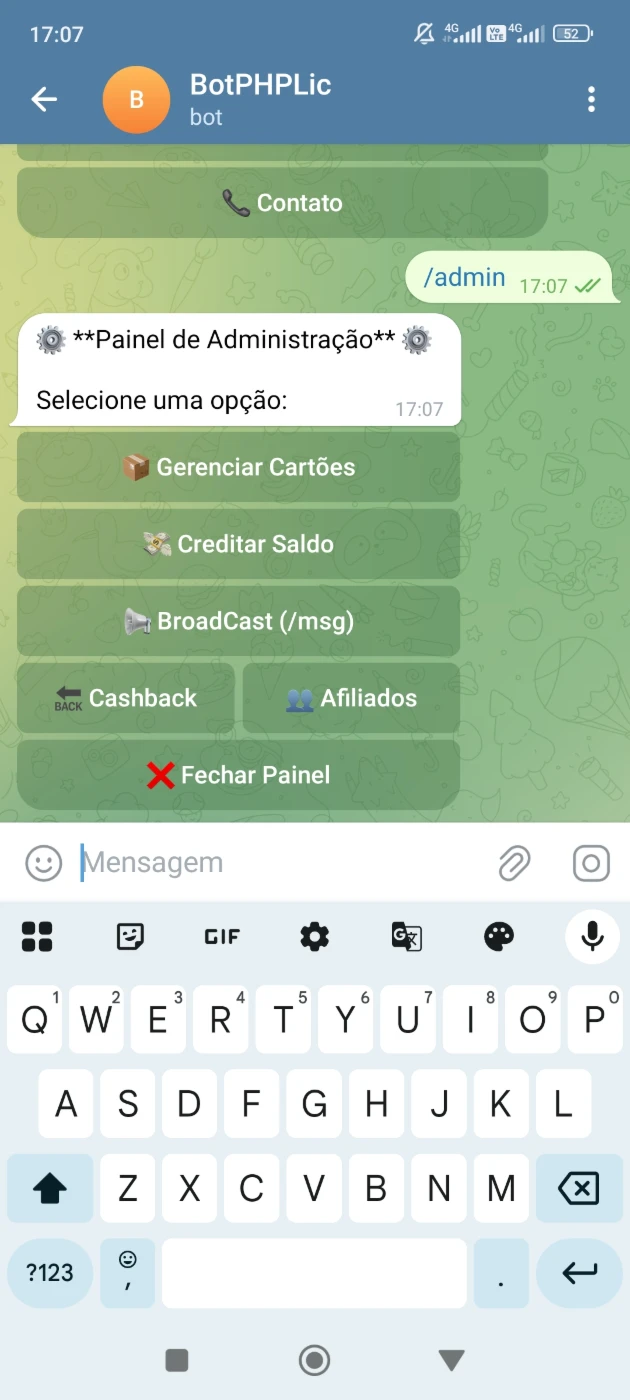View Afiliados section
The width and height of the screenshot is (630, 1400).
351,698
